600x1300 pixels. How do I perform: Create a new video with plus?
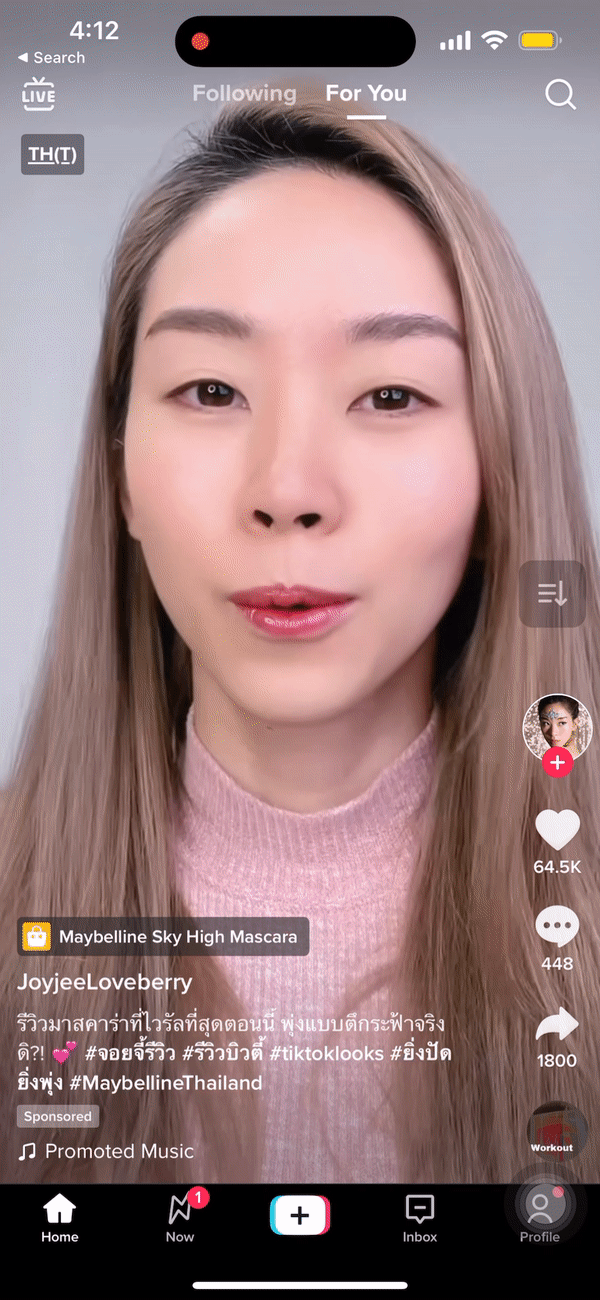300,1216
